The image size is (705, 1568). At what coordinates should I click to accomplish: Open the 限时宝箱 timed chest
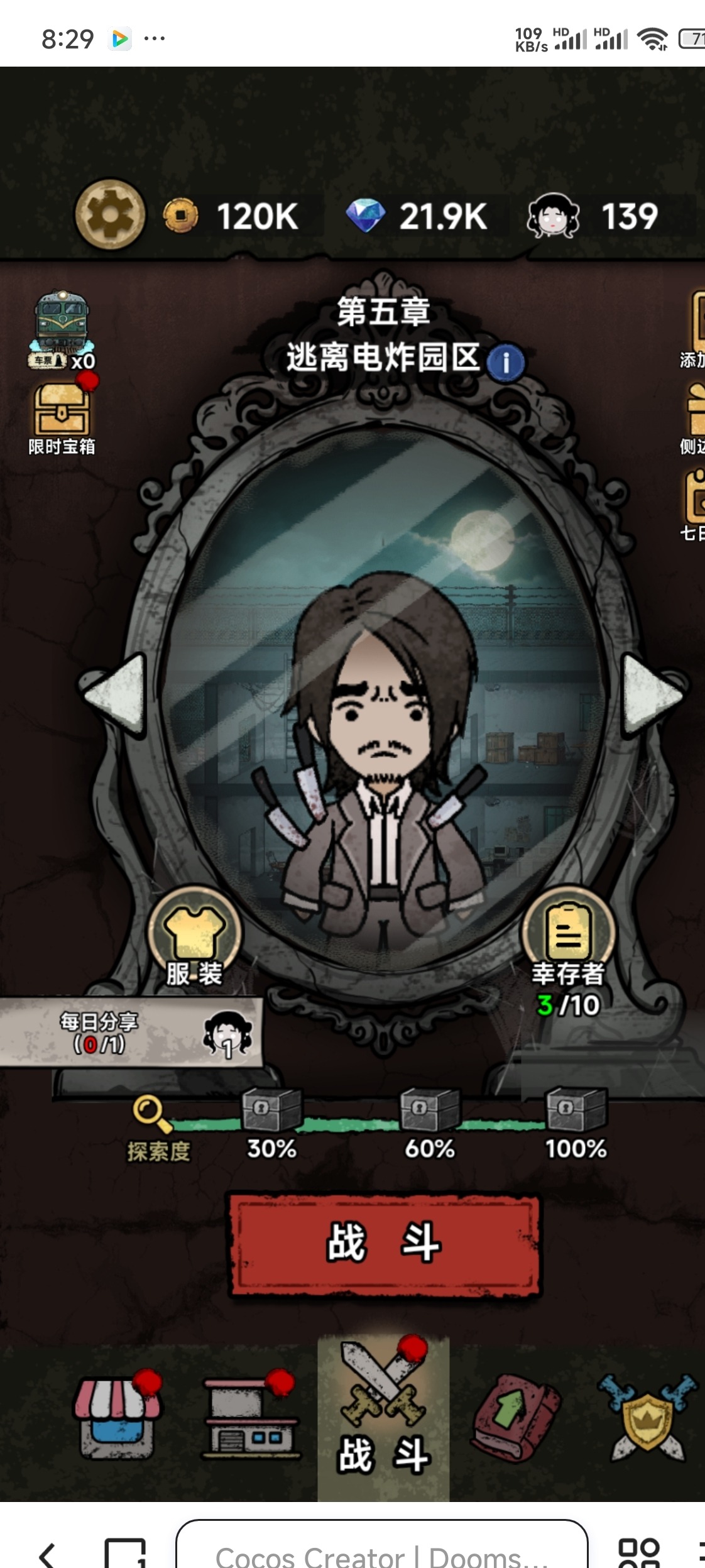[62, 418]
